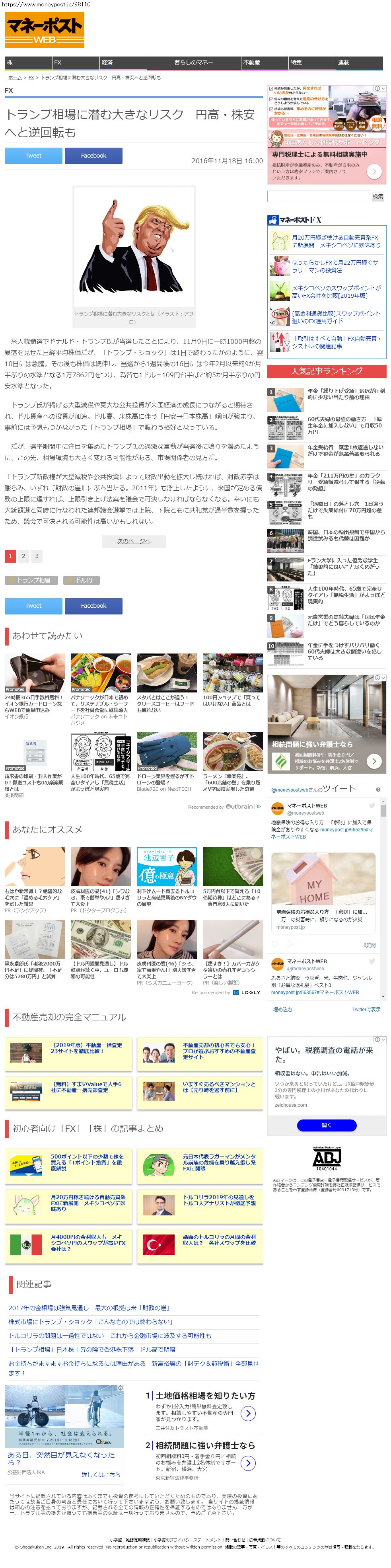Select the ドル円 tag chip
This screenshot has width=391, height=1568.
[x=81, y=580]
